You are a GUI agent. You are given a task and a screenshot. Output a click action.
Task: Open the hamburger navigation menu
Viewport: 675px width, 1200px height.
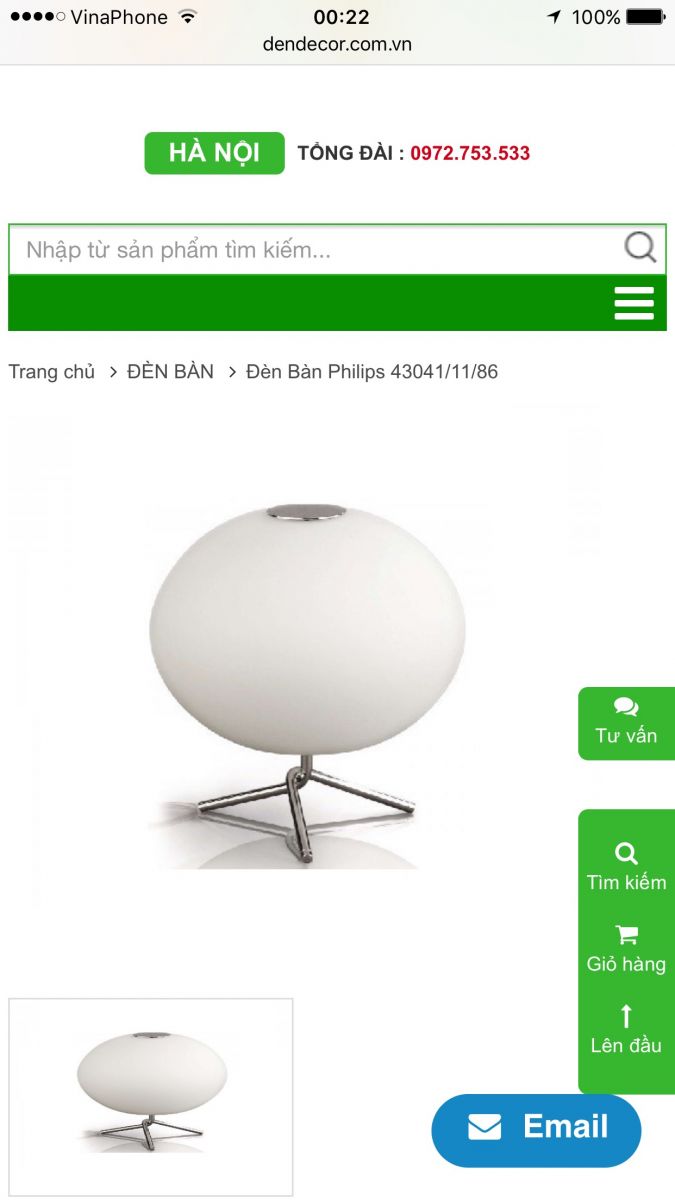634,303
